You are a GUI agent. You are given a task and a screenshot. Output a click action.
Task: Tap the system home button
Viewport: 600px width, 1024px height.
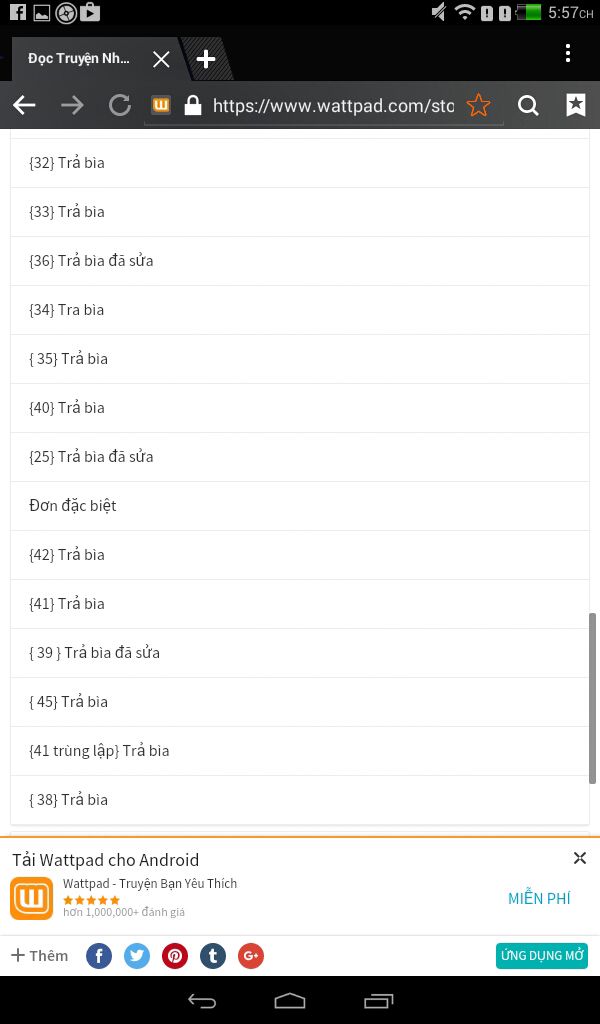pos(289,1000)
